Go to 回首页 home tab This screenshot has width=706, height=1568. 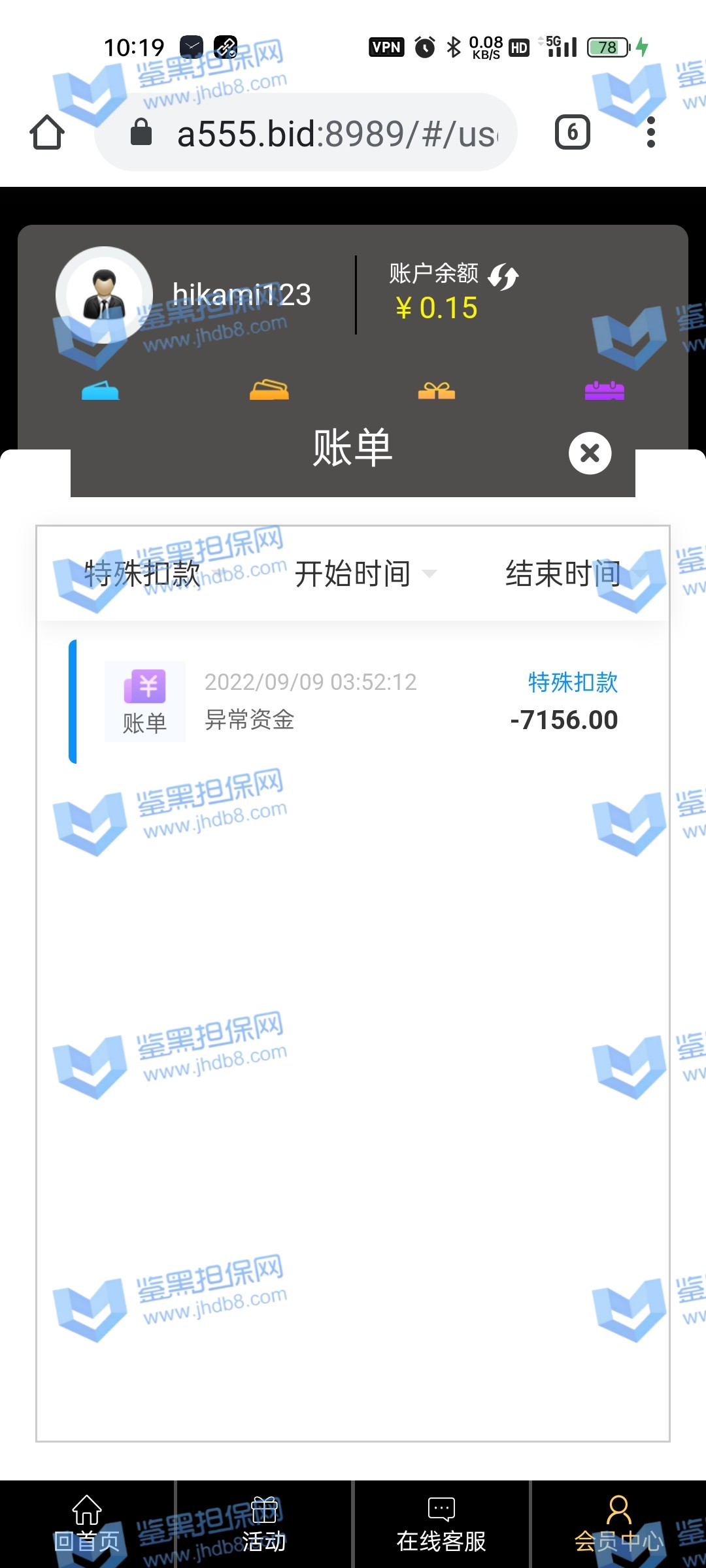(x=87, y=1525)
